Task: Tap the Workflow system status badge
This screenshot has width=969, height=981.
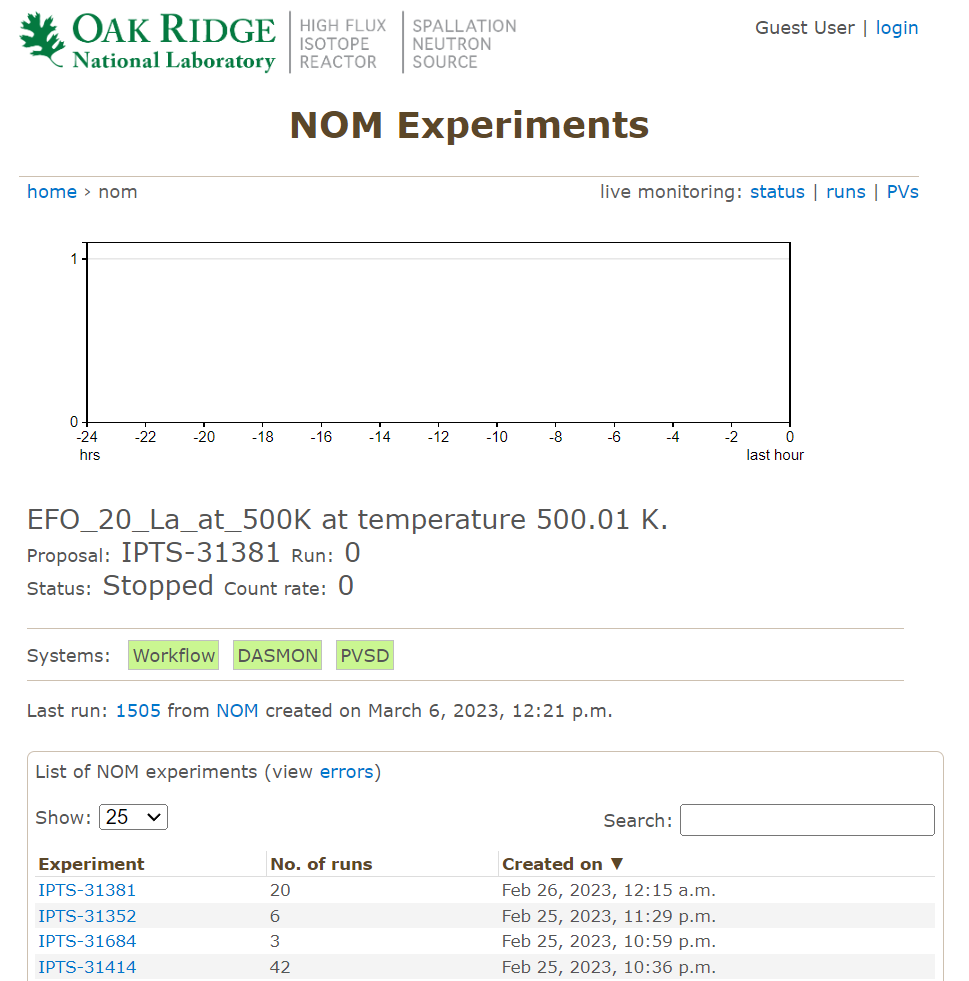Action: pos(174,656)
